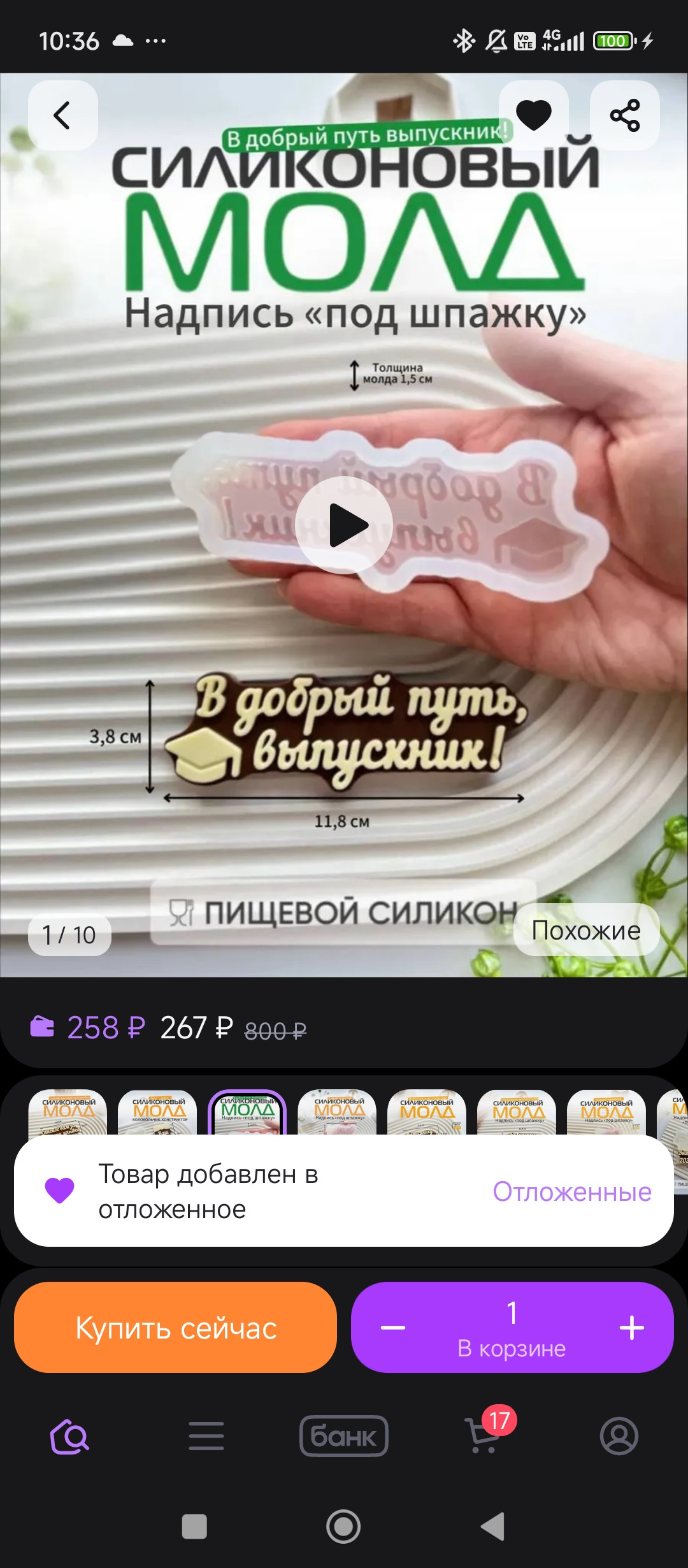688x1568 pixels.
Task: Open system recent apps
Action: point(194,1527)
